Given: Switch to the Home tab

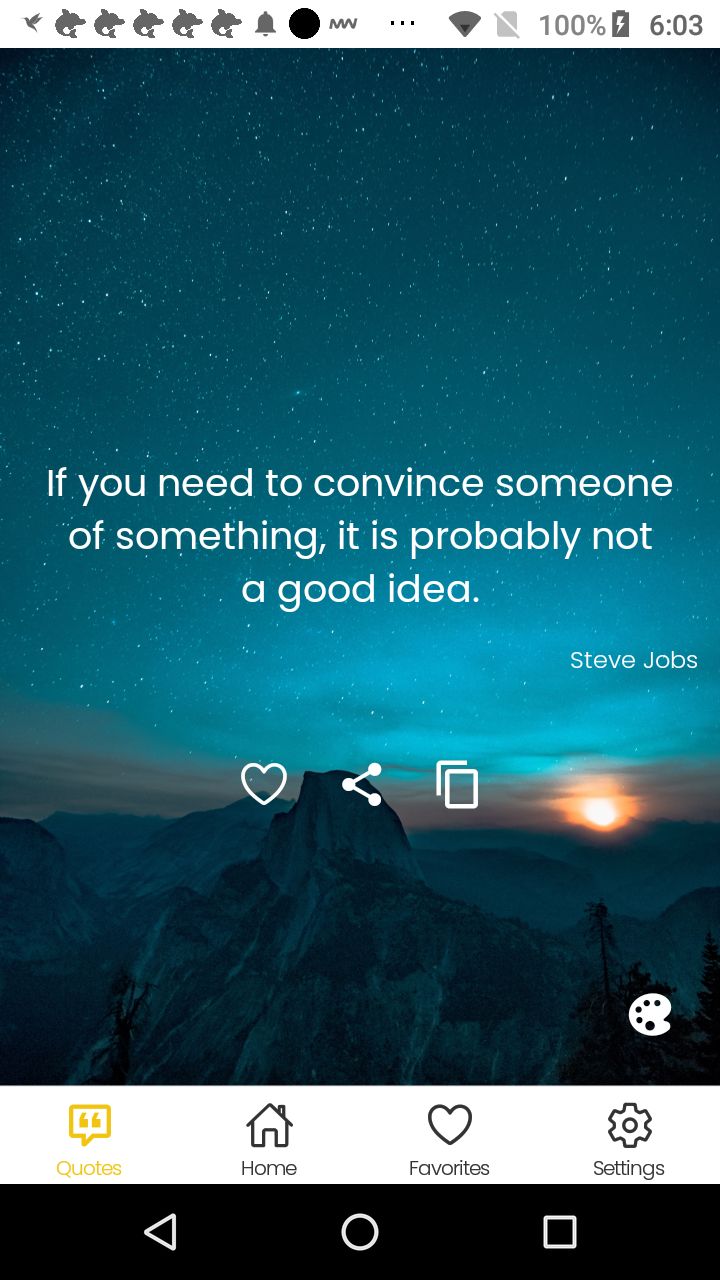Looking at the screenshot, I should click(269, 1138).
